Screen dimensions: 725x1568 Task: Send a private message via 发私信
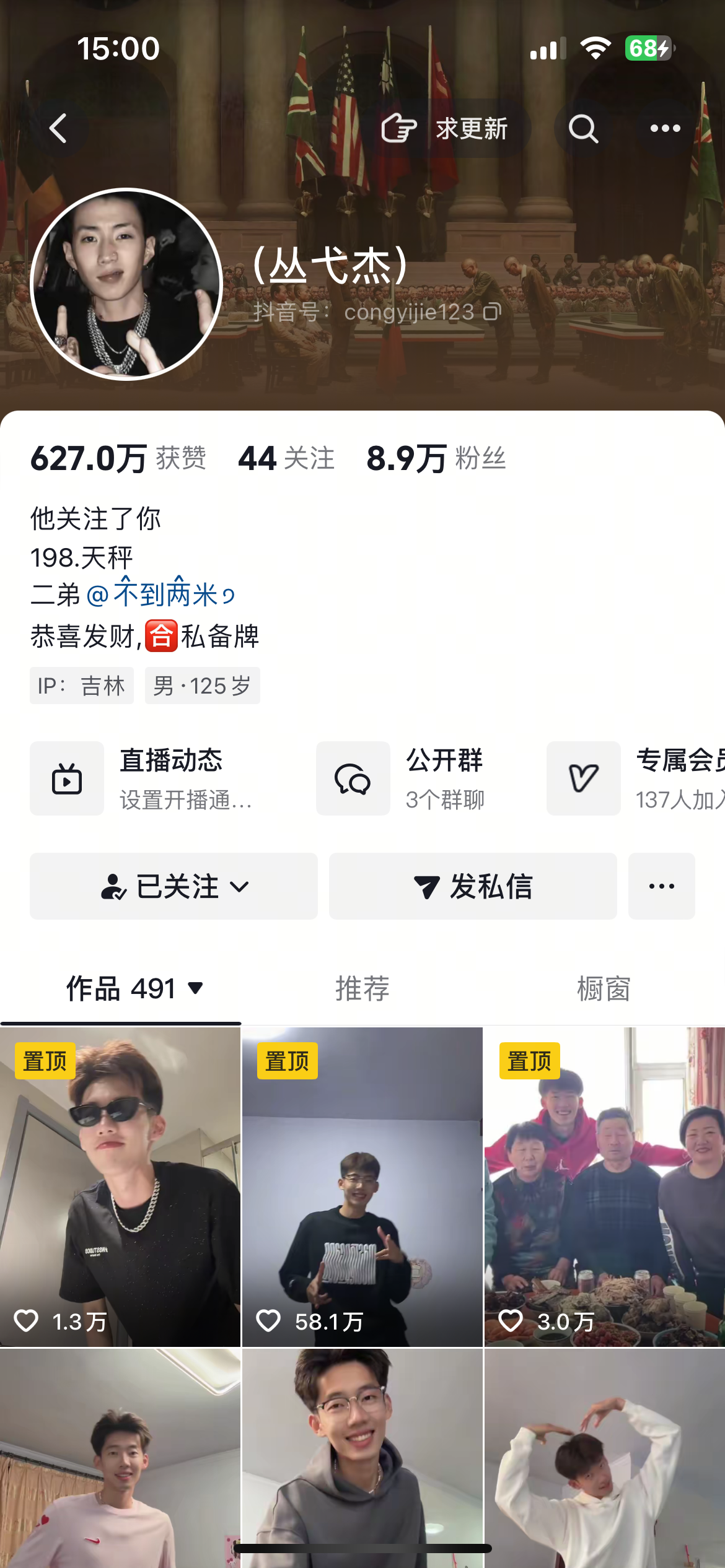point(473,886)
